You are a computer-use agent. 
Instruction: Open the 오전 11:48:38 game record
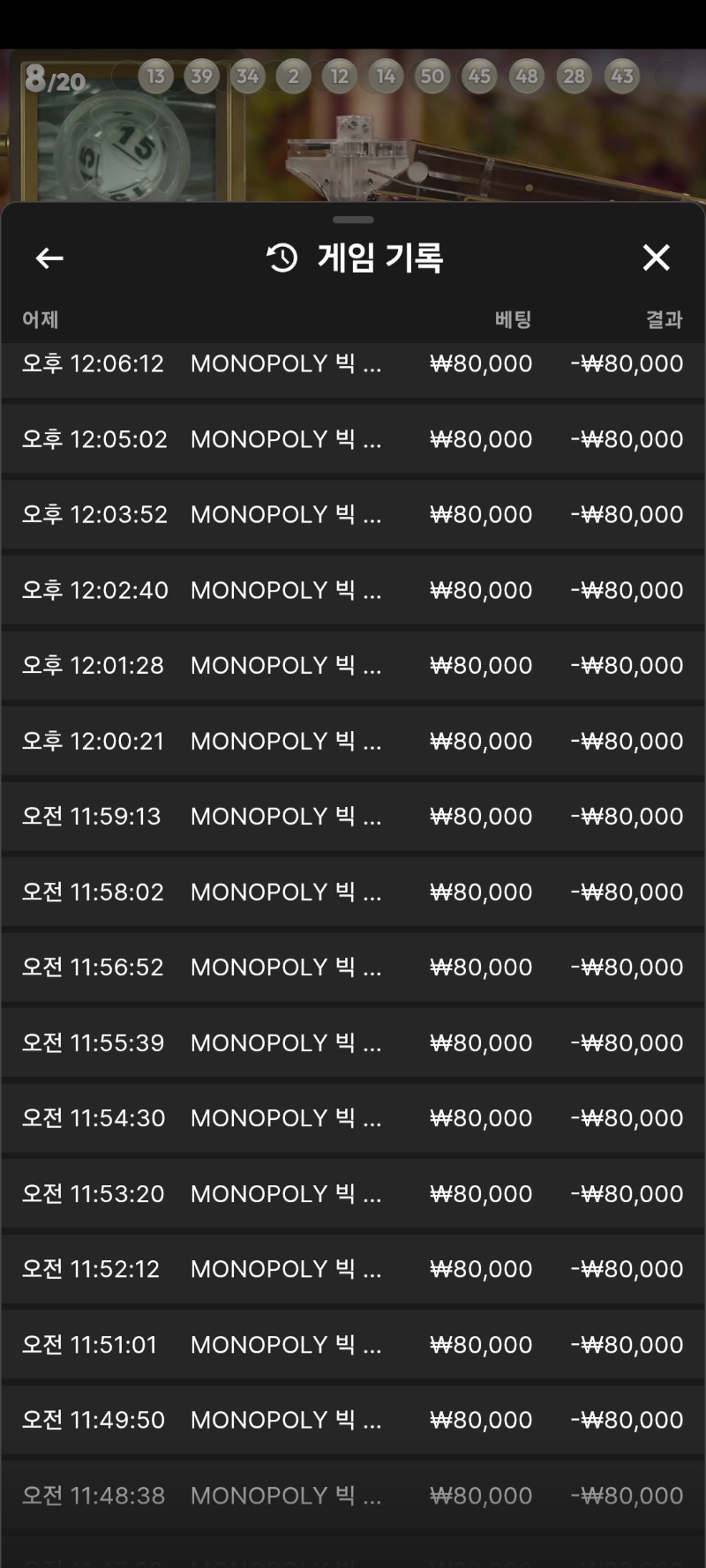(353, 1496)
